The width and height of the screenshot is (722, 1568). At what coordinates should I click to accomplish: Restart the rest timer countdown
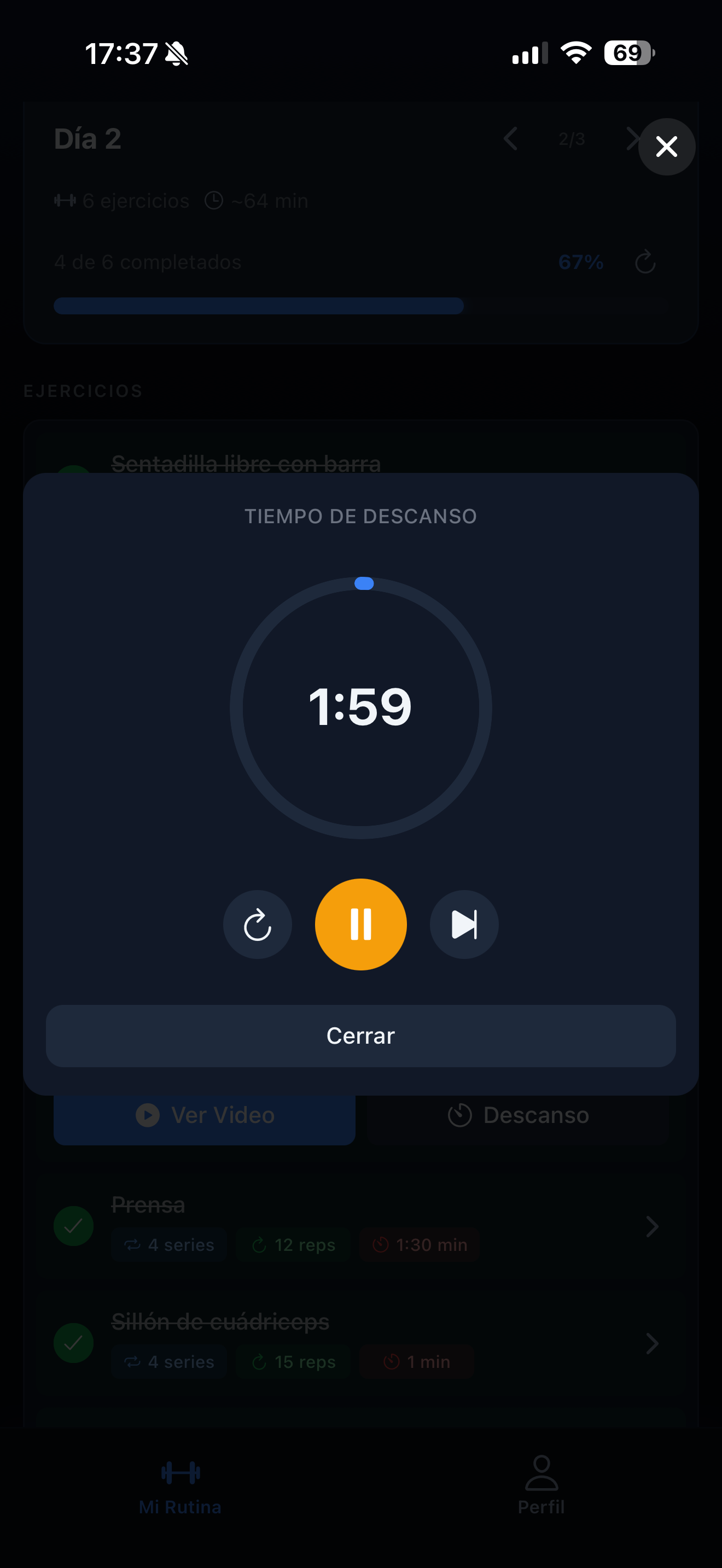[x=258, y=925]
